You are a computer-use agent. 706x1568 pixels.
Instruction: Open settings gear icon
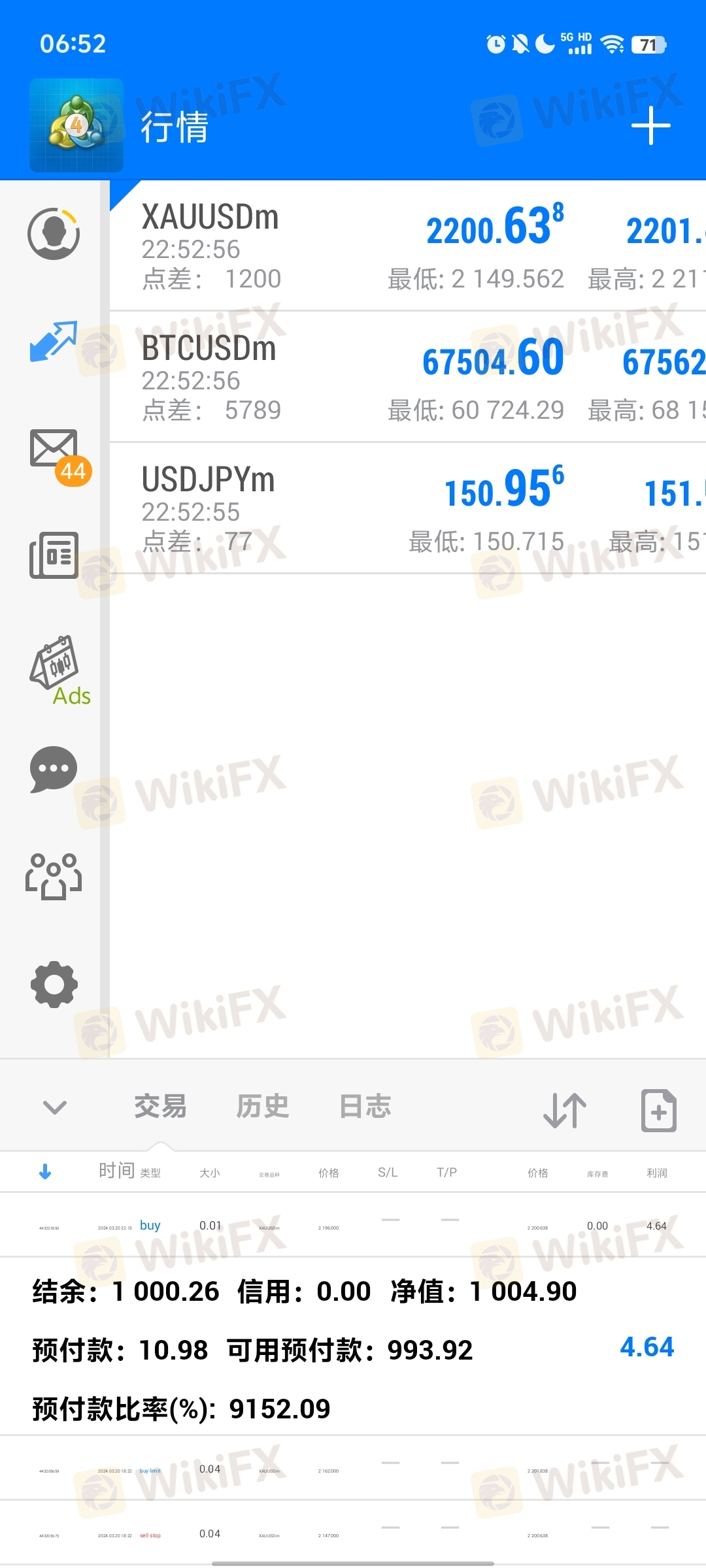point(54,984)
